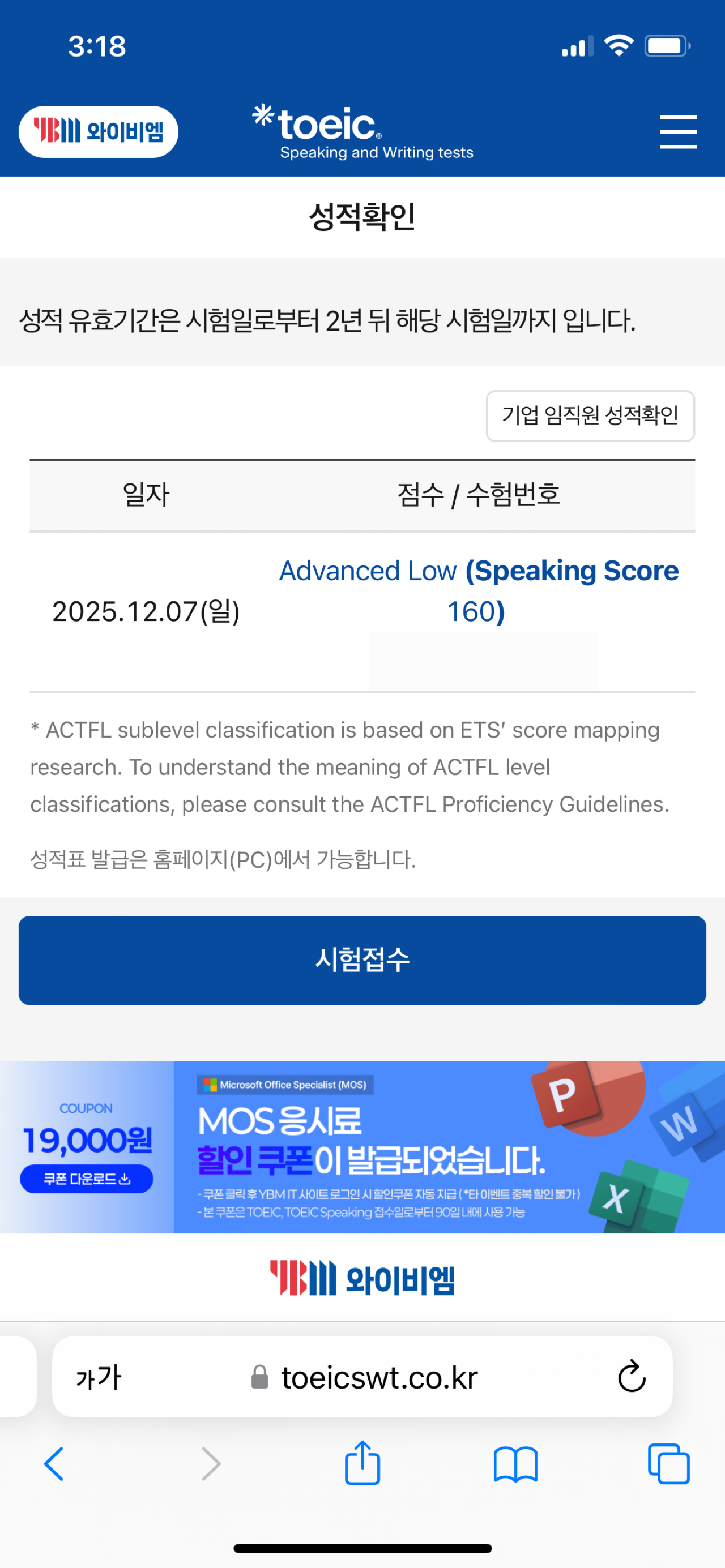Screen dimensions: 725x1568
Task: Open the 가가 text size options
Action: pos(99,1377)
